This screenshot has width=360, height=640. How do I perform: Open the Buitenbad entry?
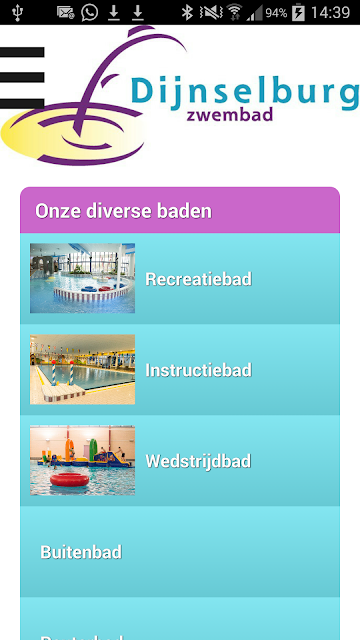180,552
